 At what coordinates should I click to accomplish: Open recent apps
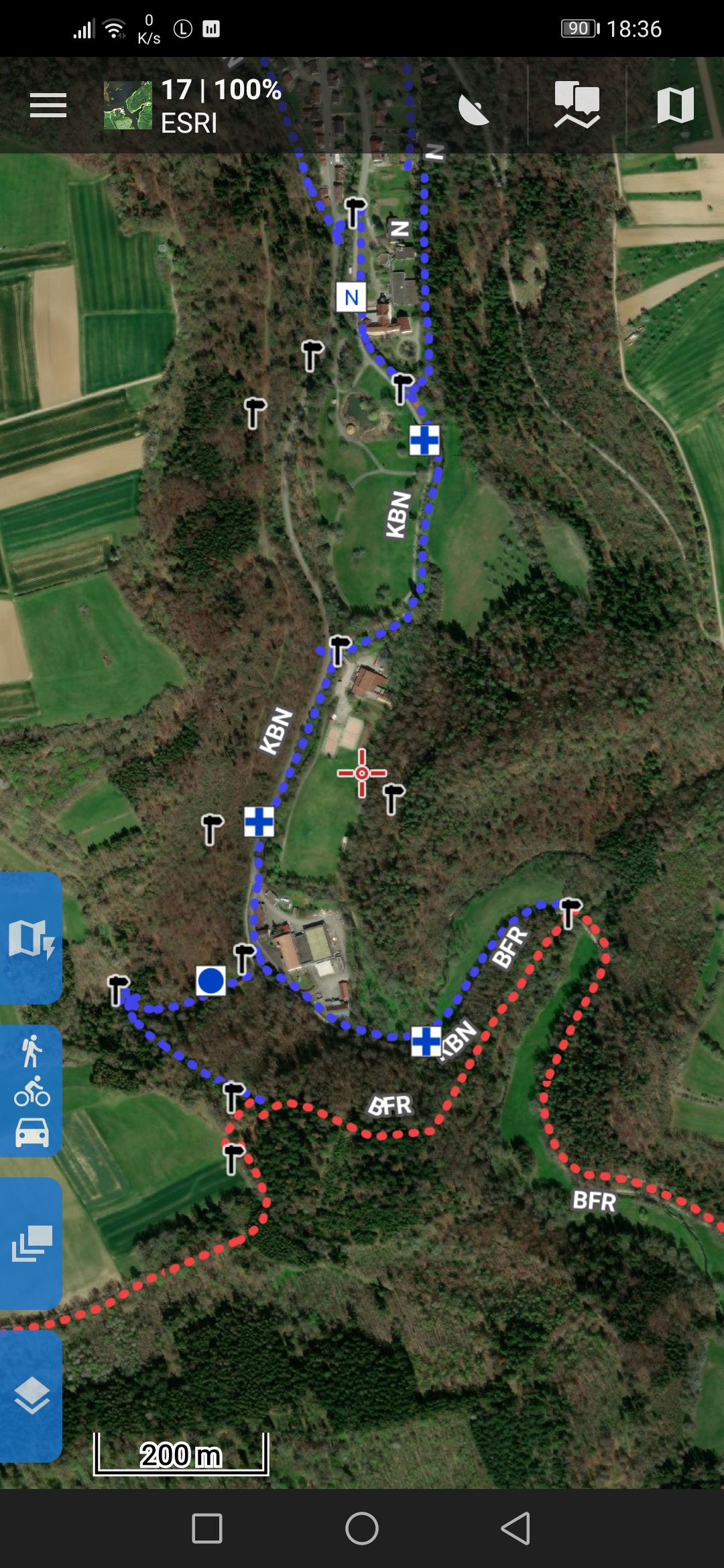tap(207, 1528)
